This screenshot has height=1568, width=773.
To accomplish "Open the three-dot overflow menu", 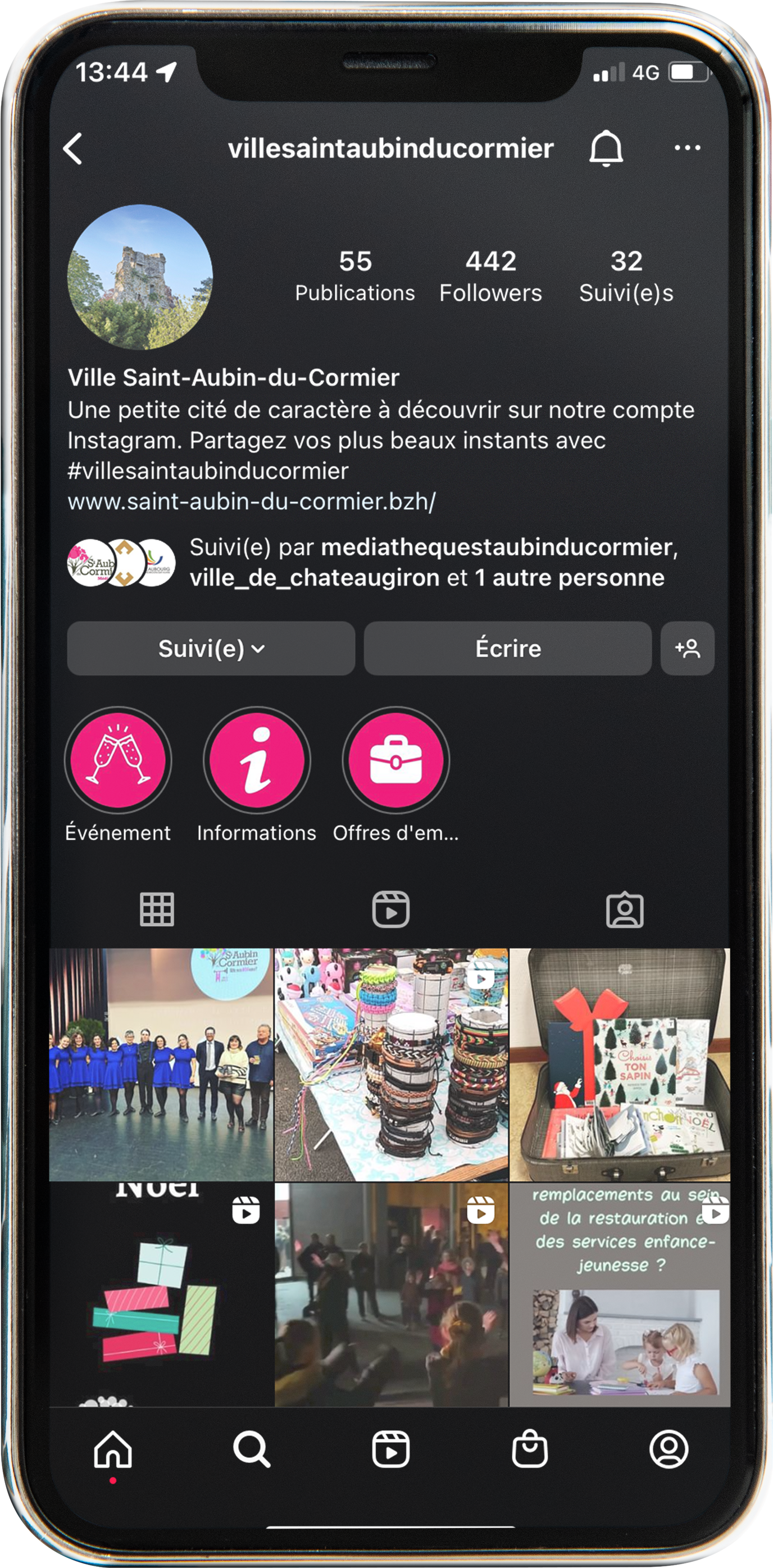I will (687, 148).
